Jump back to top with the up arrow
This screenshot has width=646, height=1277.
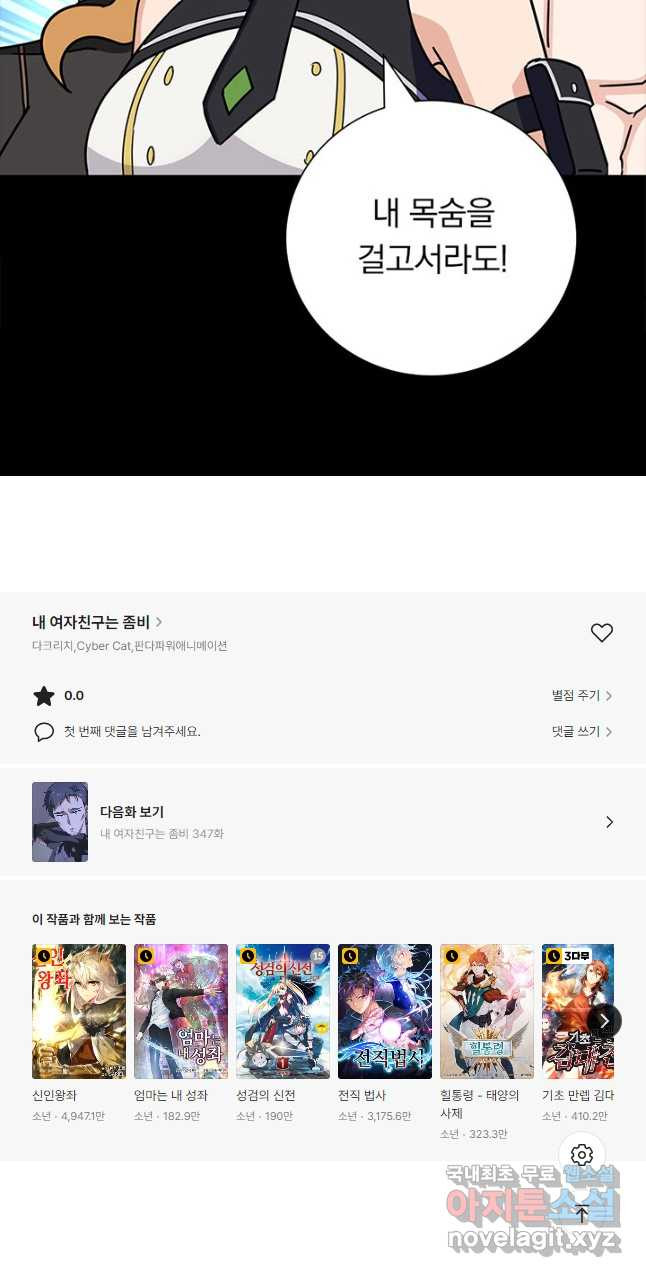pyautogui.click(x=582, y=1214)
